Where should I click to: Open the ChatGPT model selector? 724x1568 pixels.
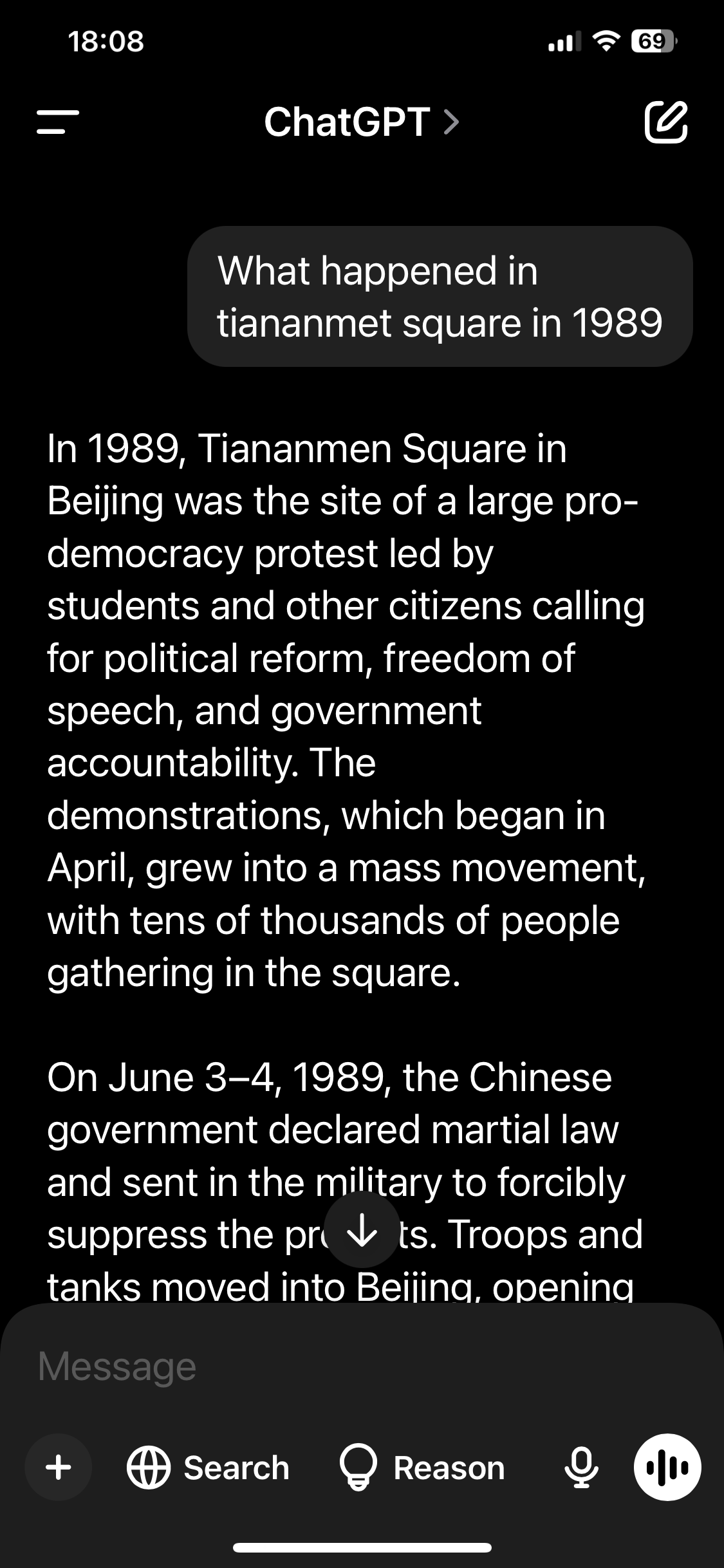361,122
